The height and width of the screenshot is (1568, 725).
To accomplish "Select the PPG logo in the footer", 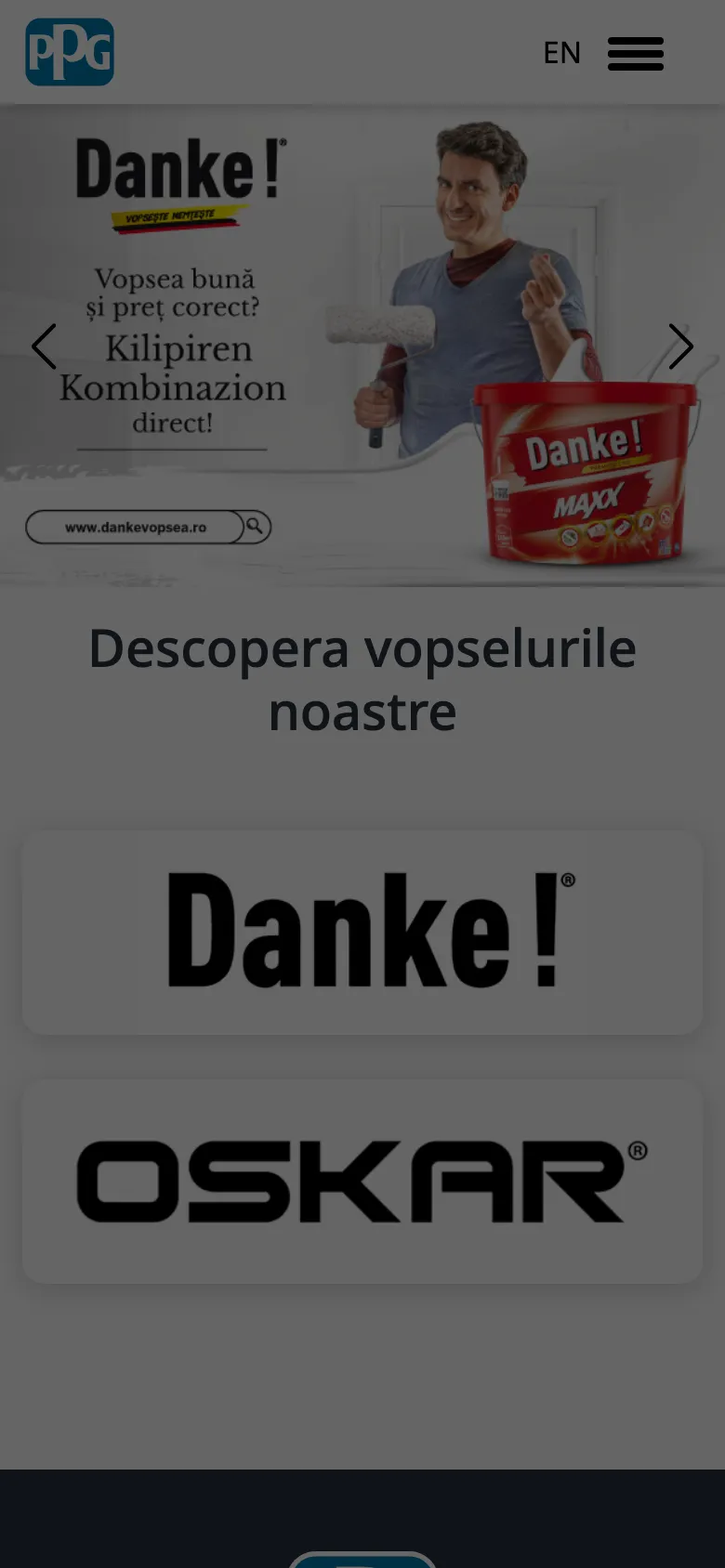I will tap(362, 1561).
